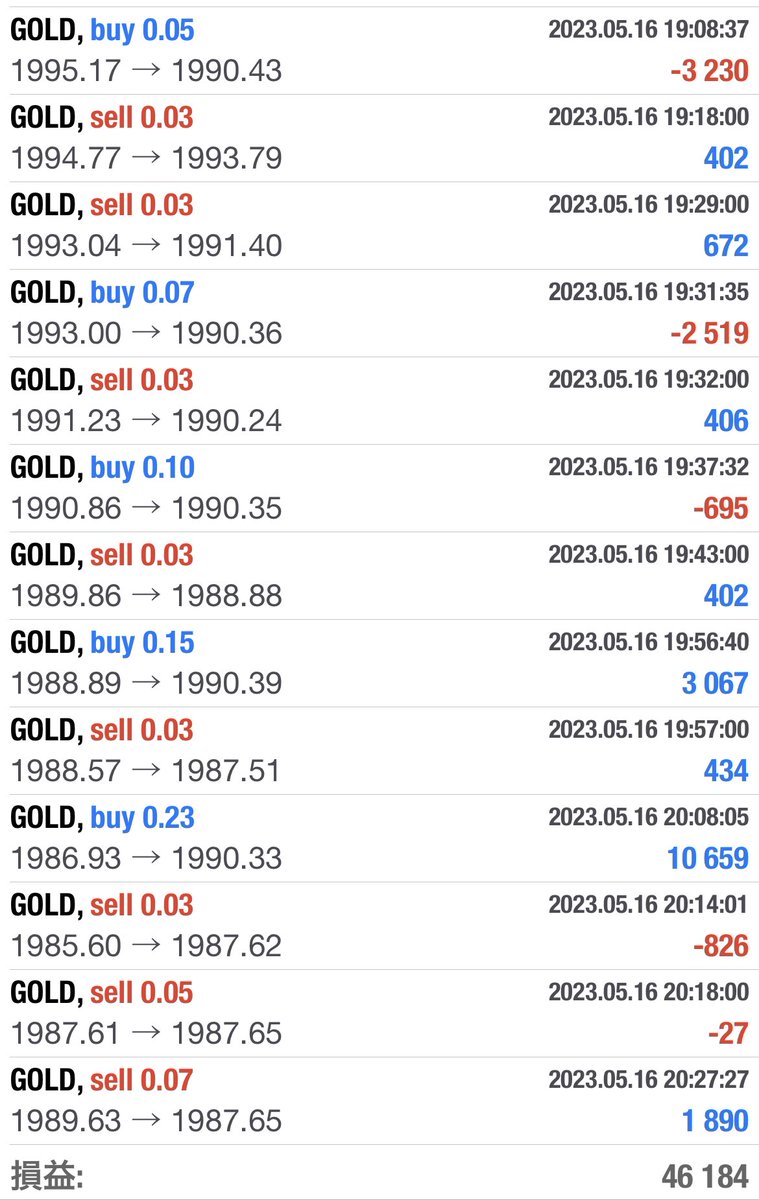Tap the GOLD sell trade at 19:43:00
The image size is (759, 1200).
coord(379,575)
